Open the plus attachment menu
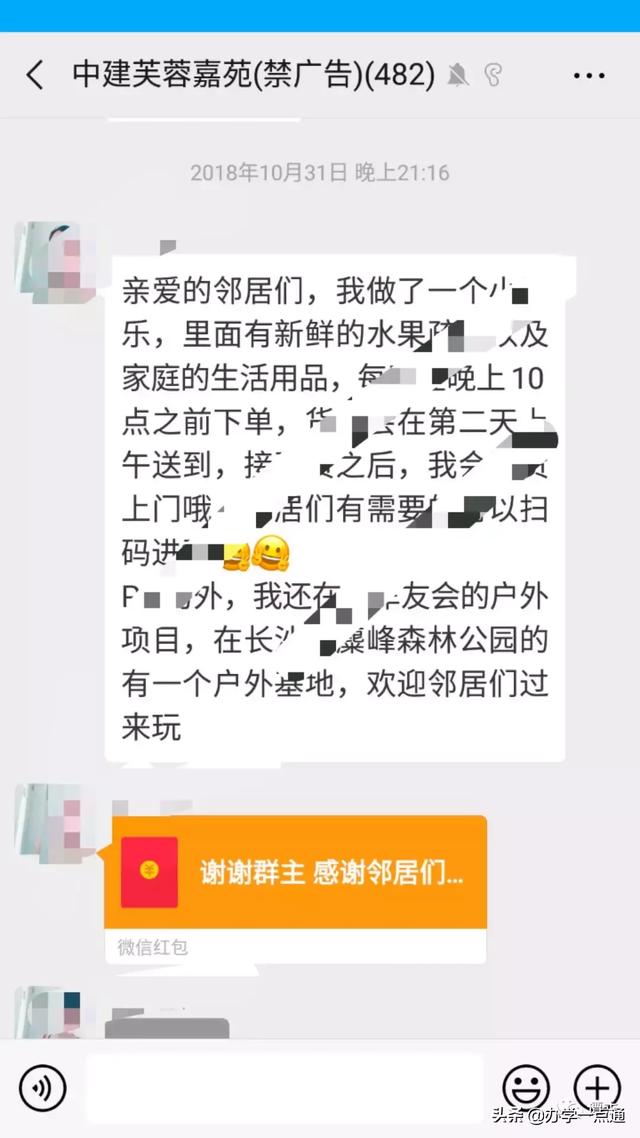Screen dimensions: 640x1138 (597, 1088)
